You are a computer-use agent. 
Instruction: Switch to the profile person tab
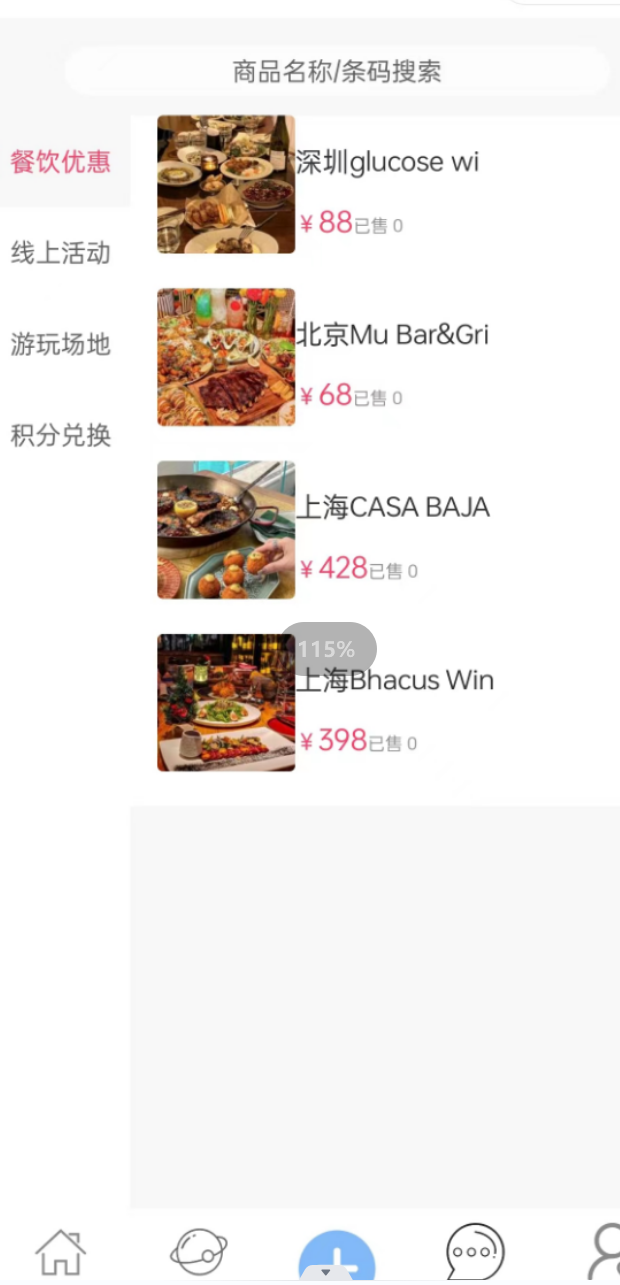click(604, 1252)
